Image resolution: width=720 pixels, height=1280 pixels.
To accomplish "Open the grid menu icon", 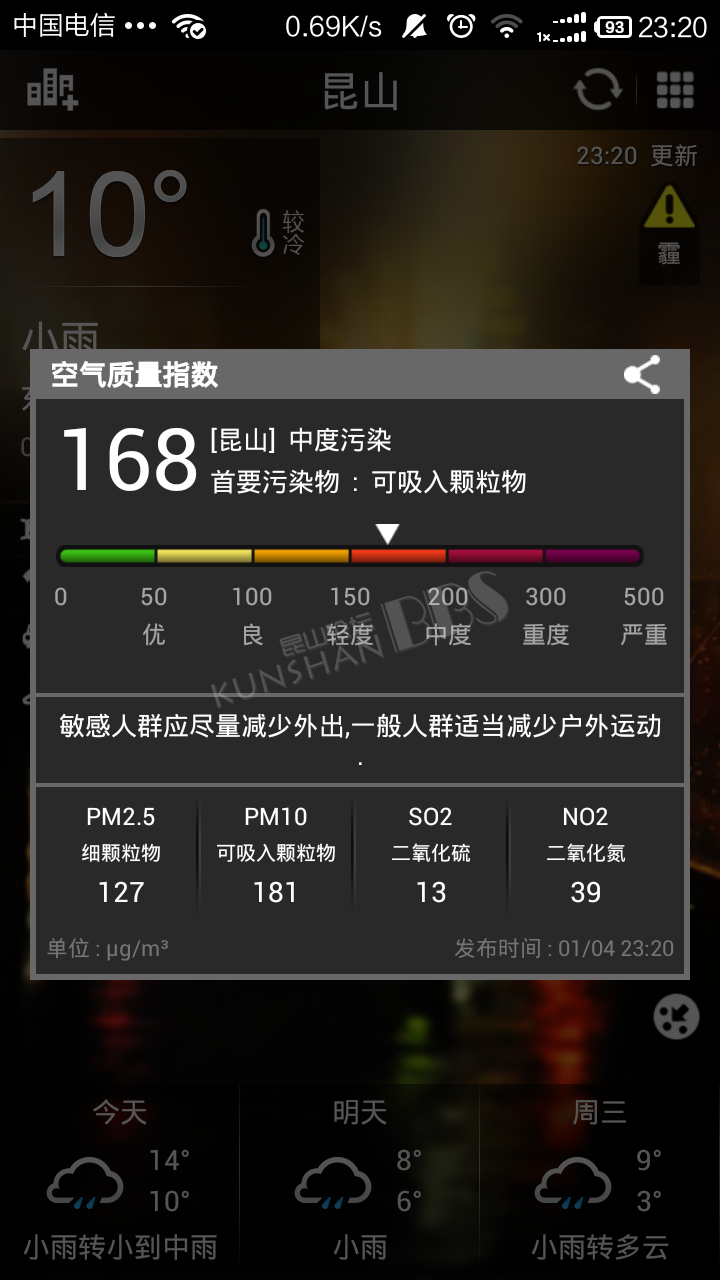I will (x=675, y=90).
